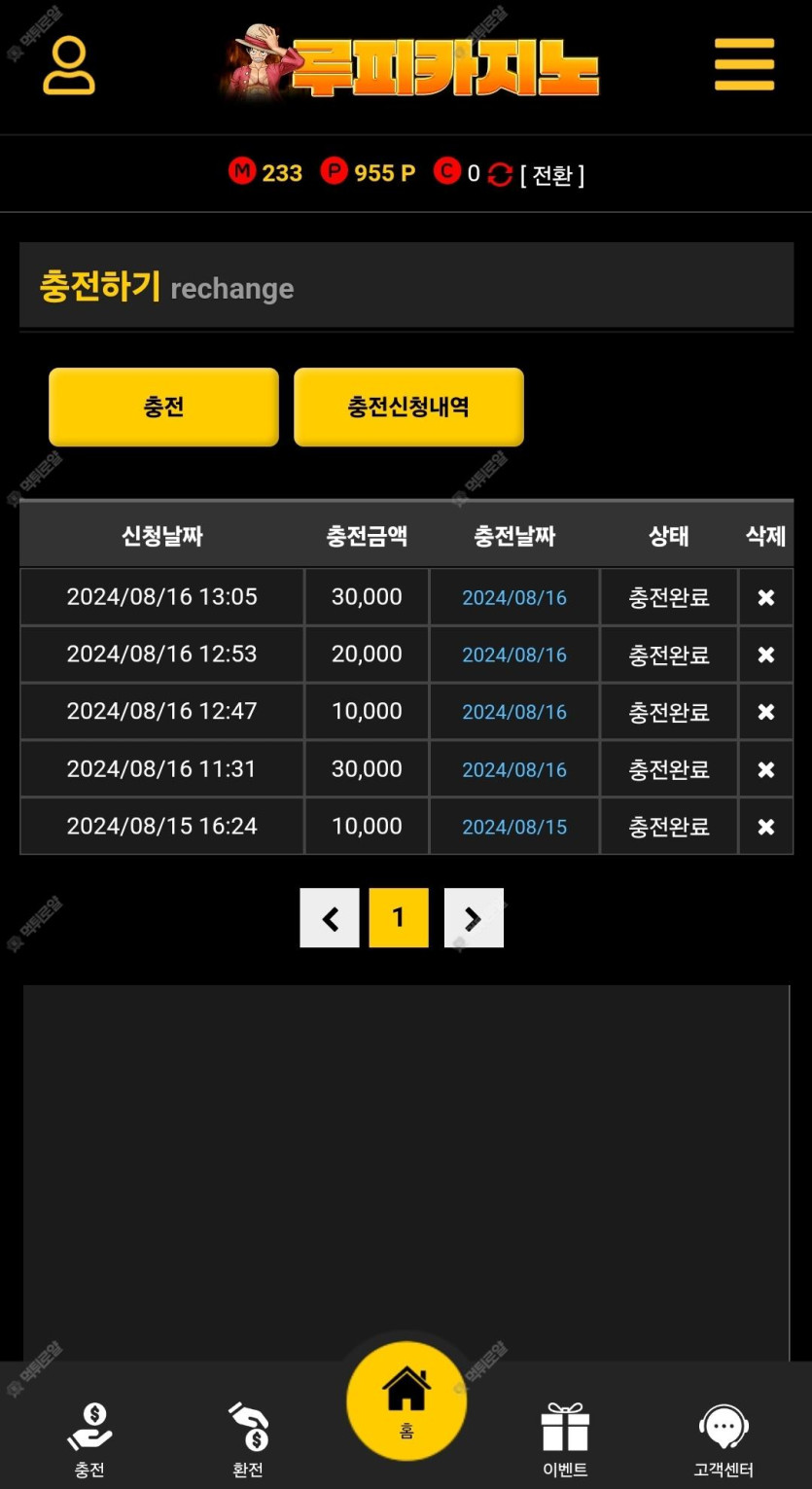The width and height of the screenshot is (812, 1489).
Task: Open the user profile icon
Action: 68,65
